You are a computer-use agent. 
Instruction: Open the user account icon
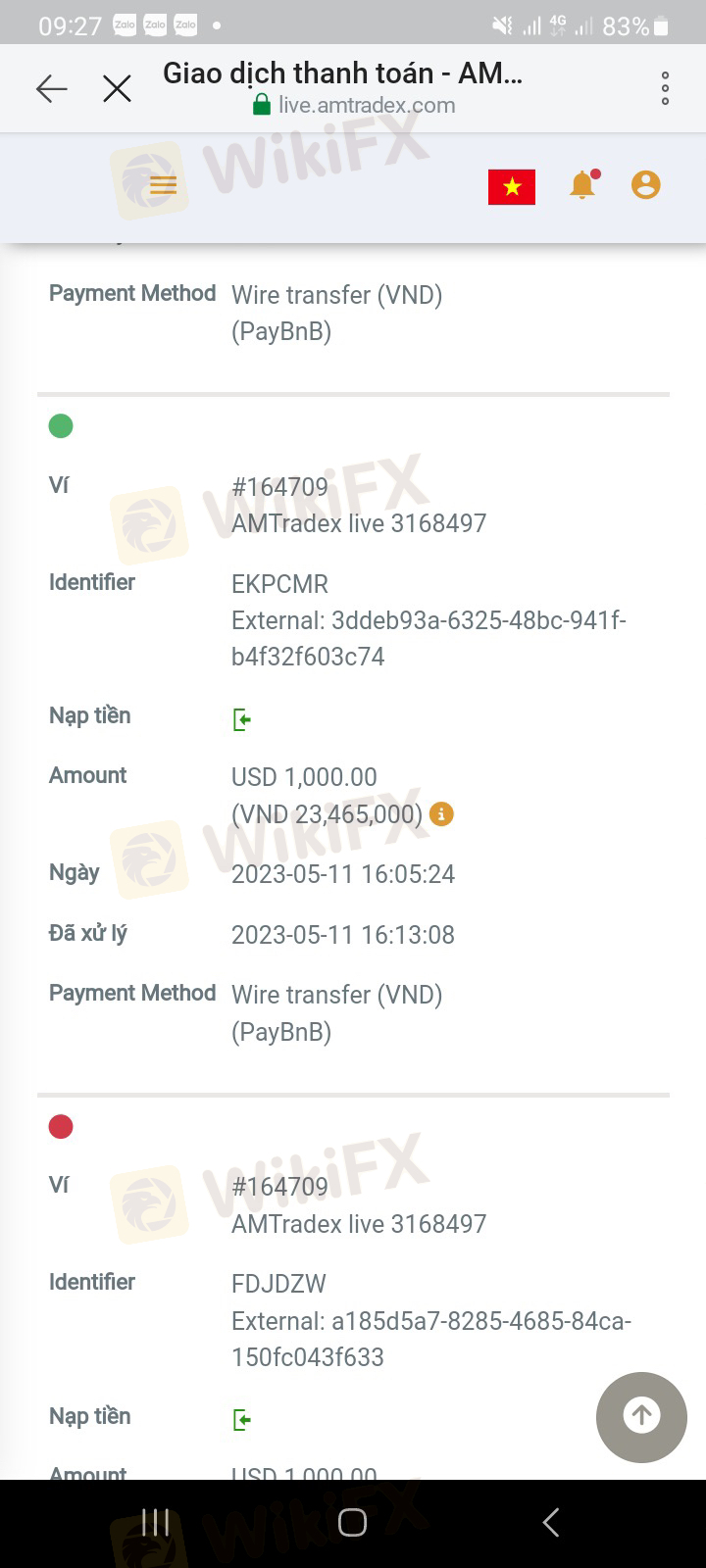point(645,184)
